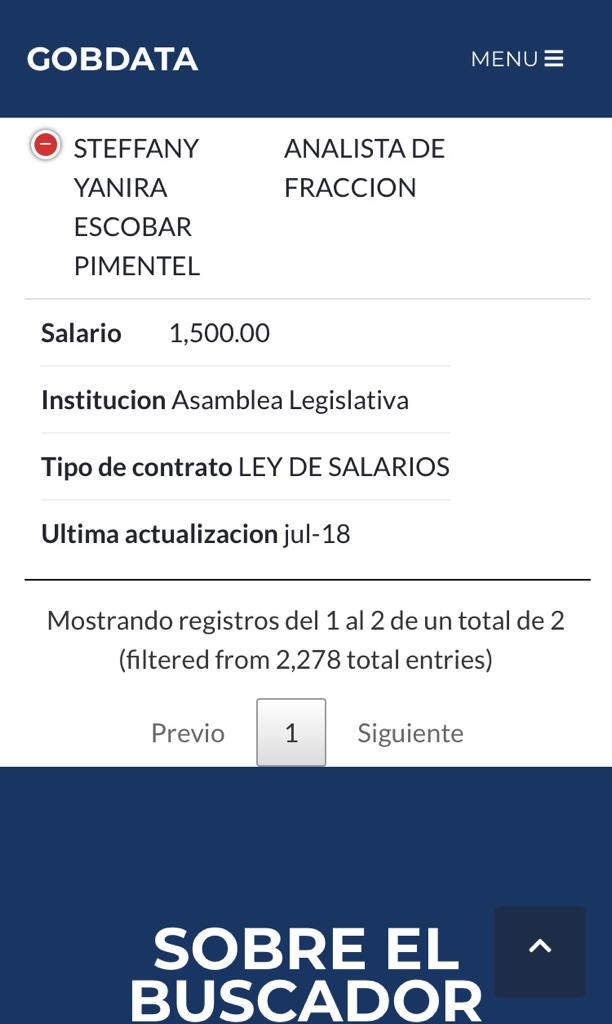Tap the scroll-to-top arrow button
The image size is (612, 1024).
pos(540,952)
